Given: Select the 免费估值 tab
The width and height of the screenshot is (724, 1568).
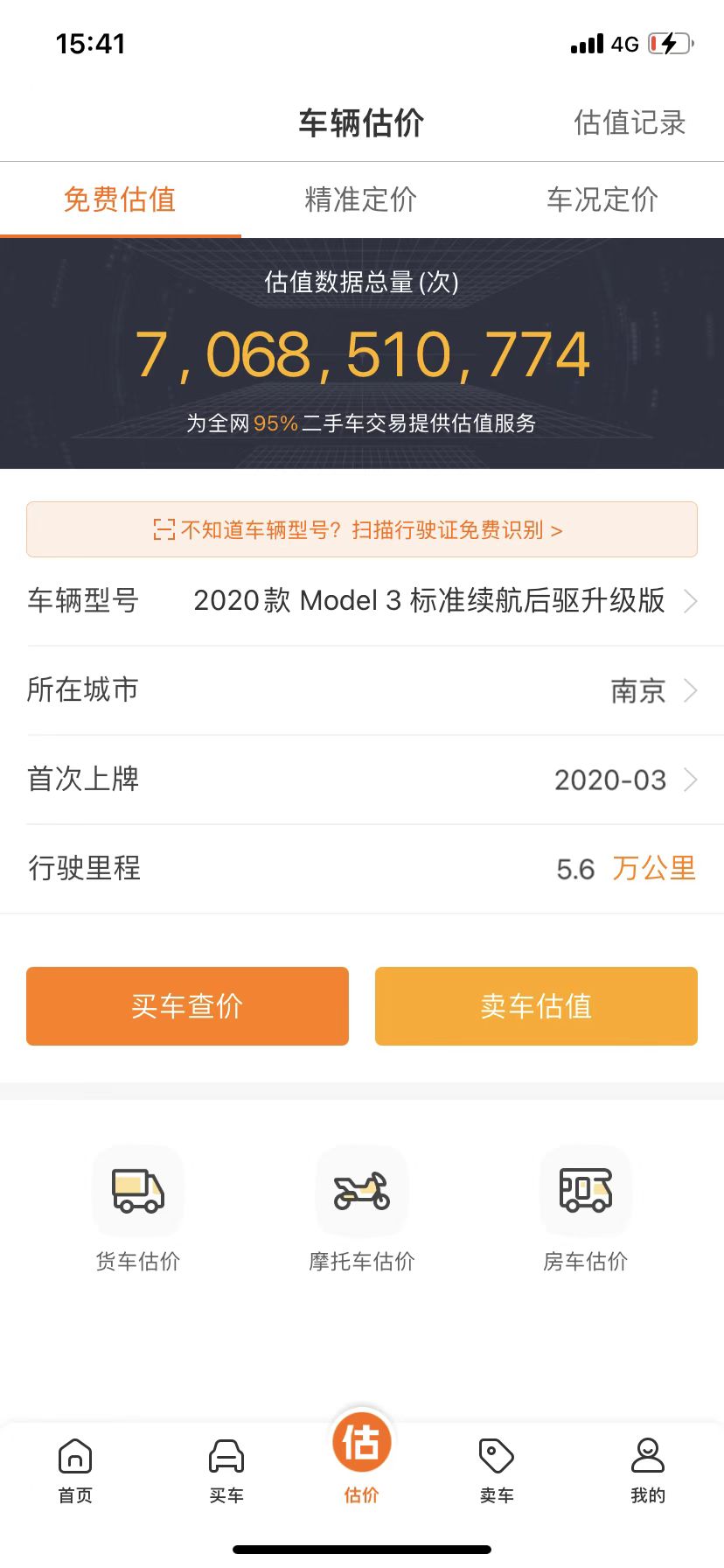Looking at the screenshot, I should point(119,199).
